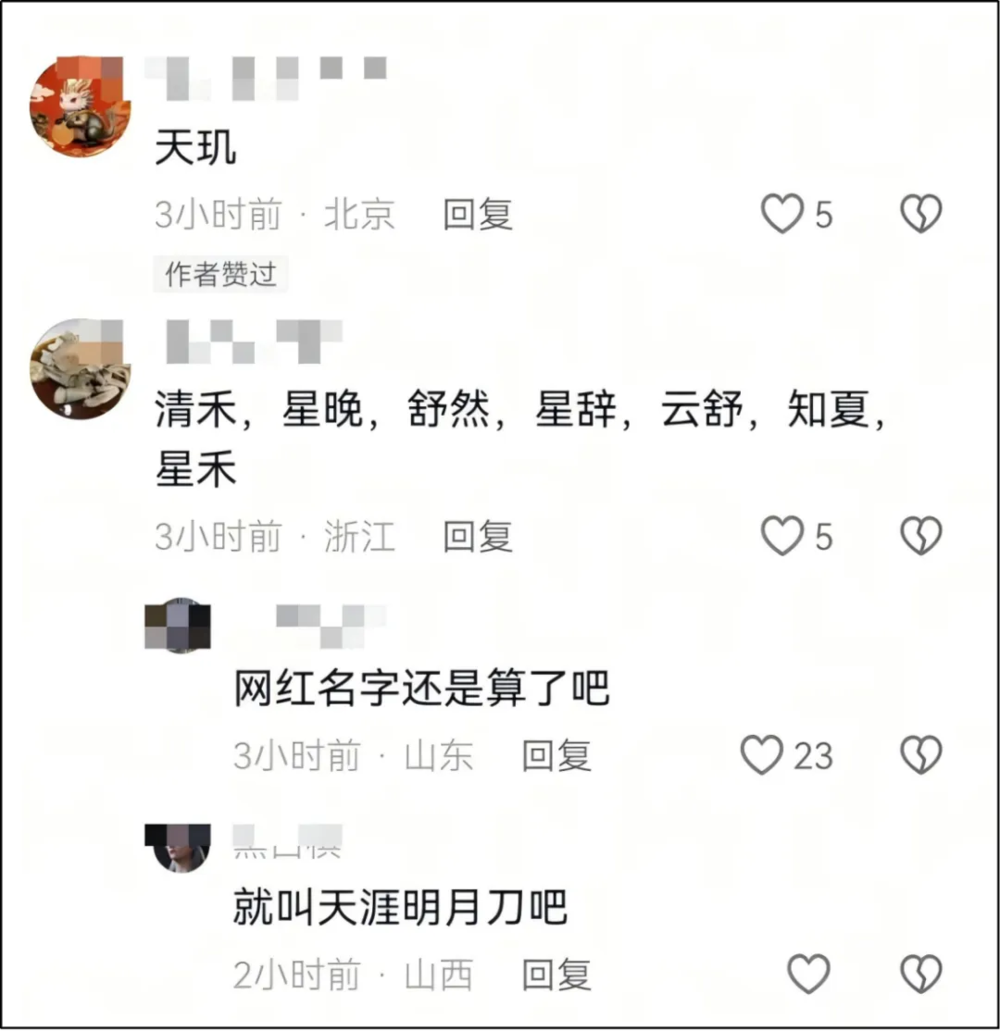Open the profile of the 天玑 commenter
The height and width of the screenshot is (1031, 1000).
(80, 106)
